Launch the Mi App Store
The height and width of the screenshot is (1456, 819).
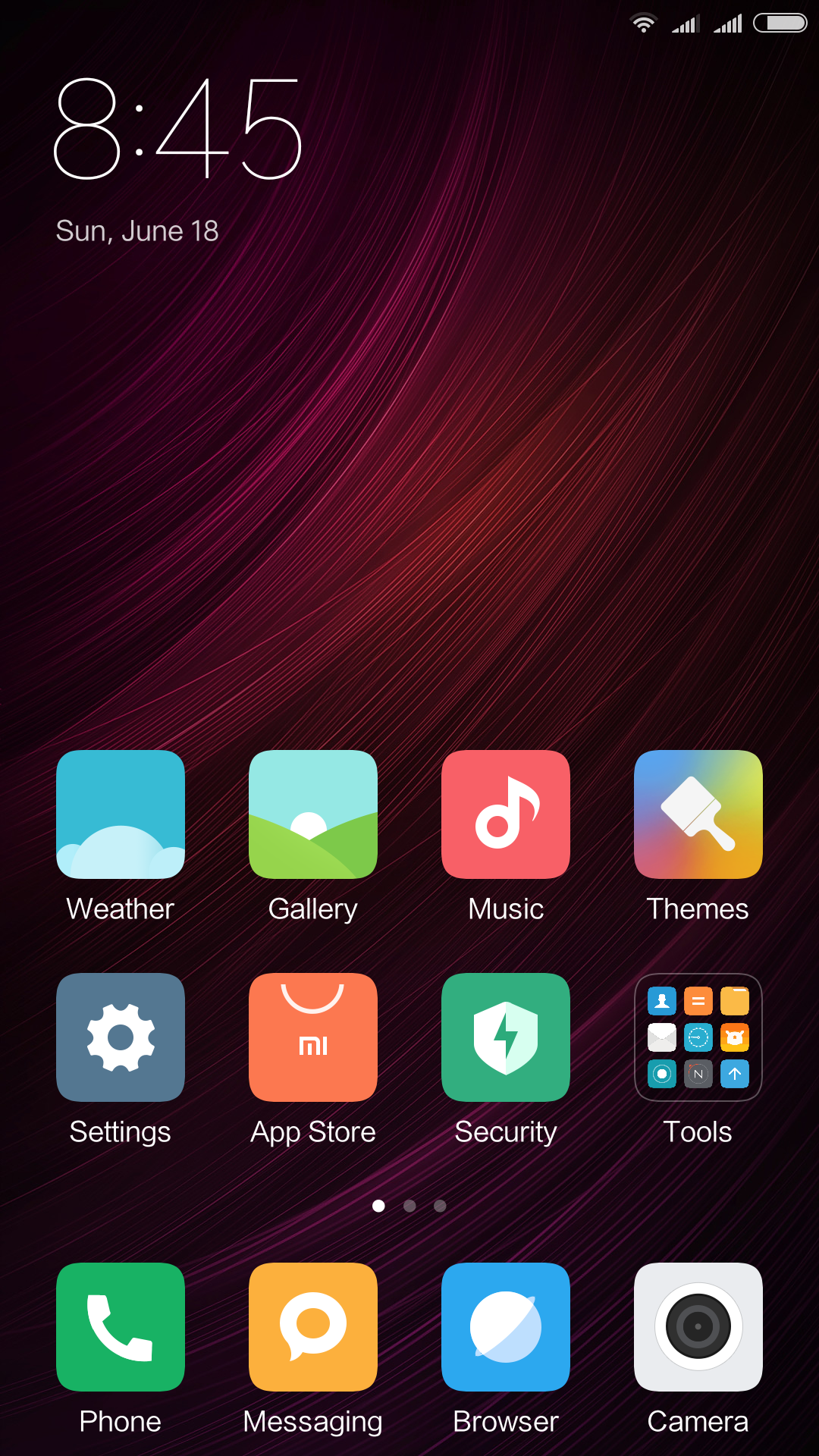pyautogui.click(x=313, y=1037)
